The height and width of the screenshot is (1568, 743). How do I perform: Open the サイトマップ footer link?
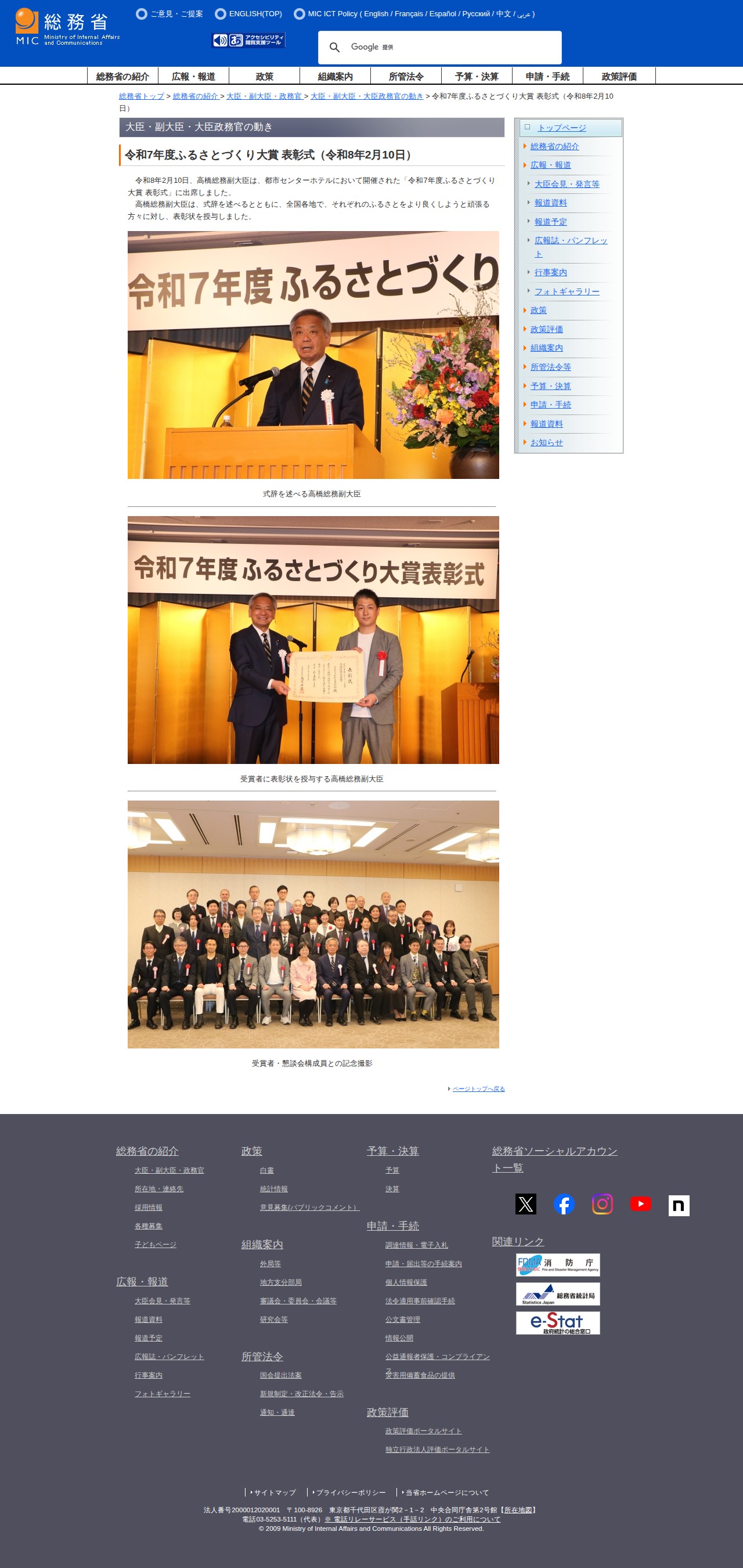[x=275, y=1492]
